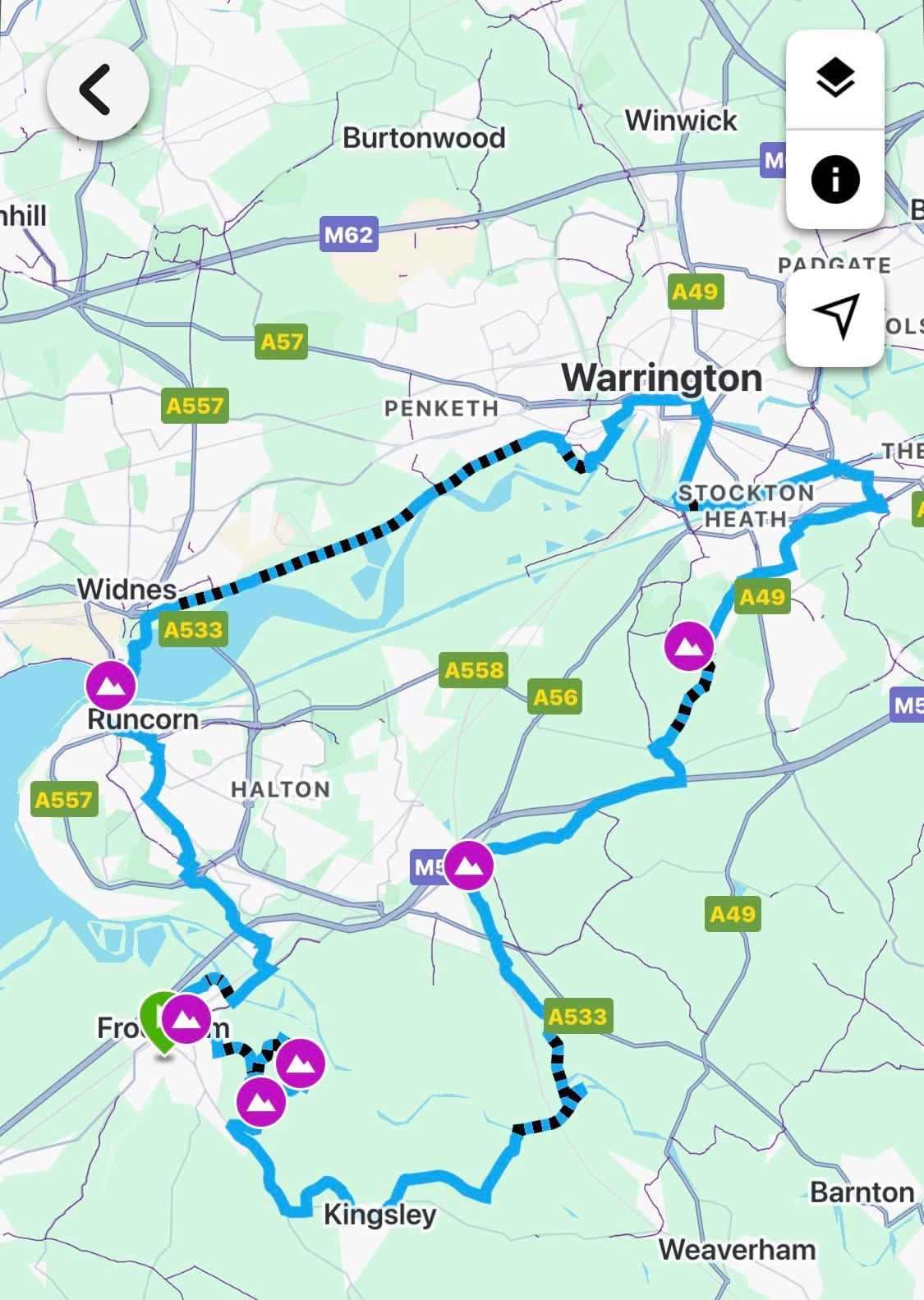
Task: Click the A533 shield near Kingsley
Action: click(x=577, y=1016)
